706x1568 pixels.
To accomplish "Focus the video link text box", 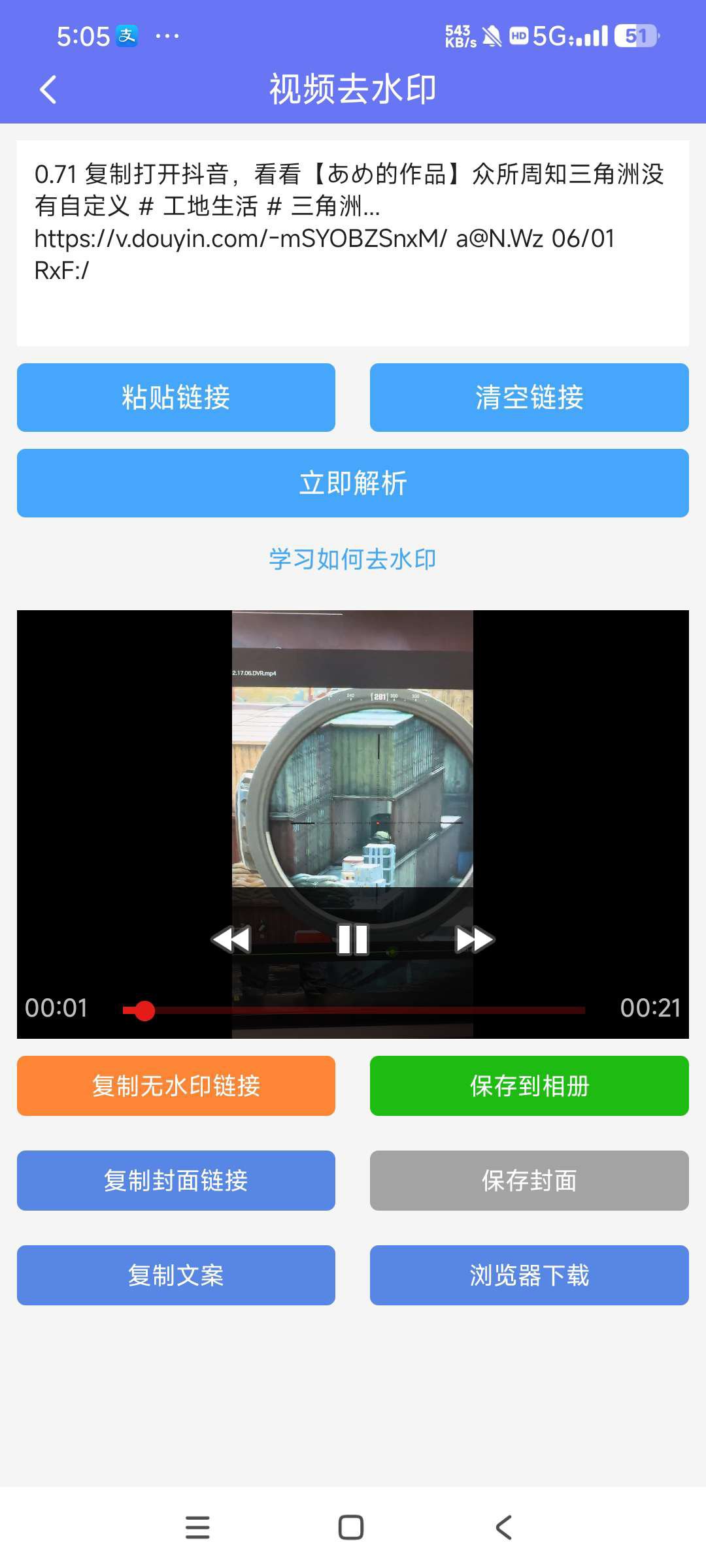I will pyautogui.click(x=353, y=243).
